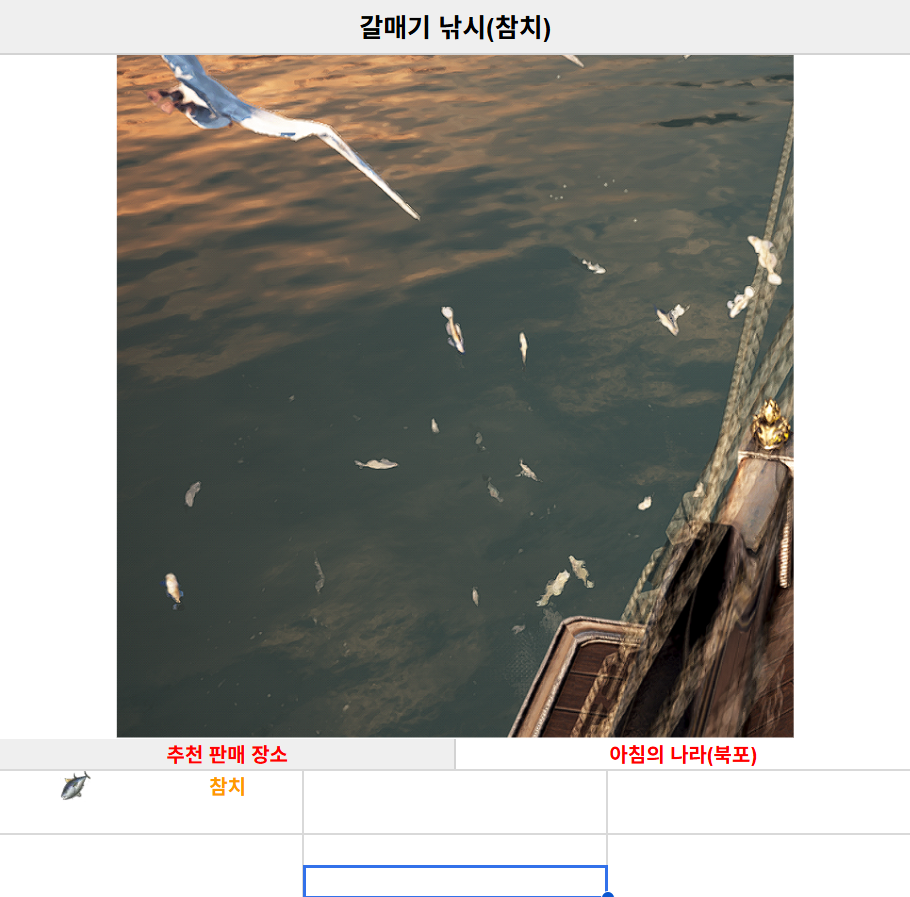Viewport: 910px width, 897px height.
Task: Select the 아침의 나라(북포) cell
Action: point(683,755)
